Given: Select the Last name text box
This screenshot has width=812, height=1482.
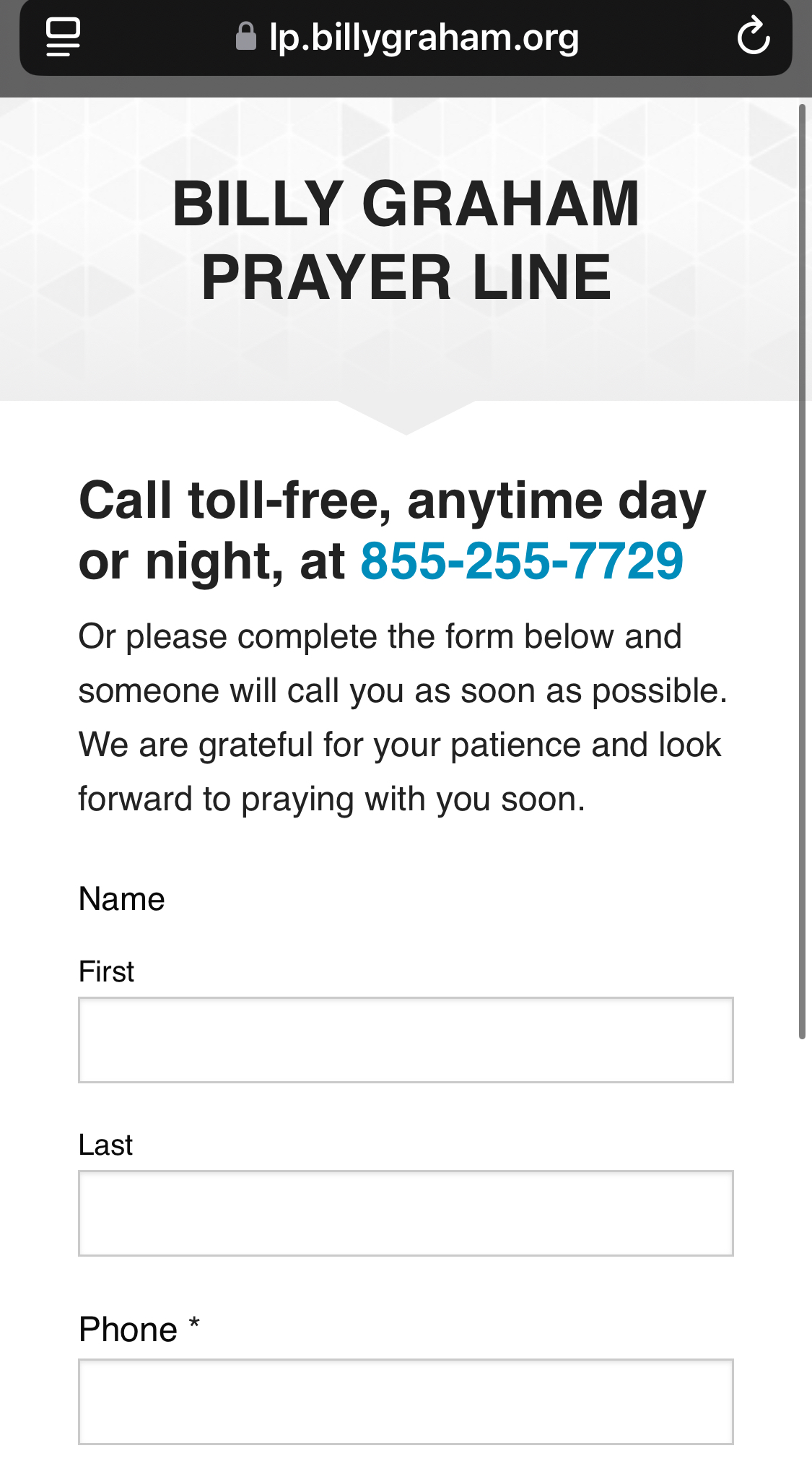Looking at the screenshot, I should tap(406, 1213).
